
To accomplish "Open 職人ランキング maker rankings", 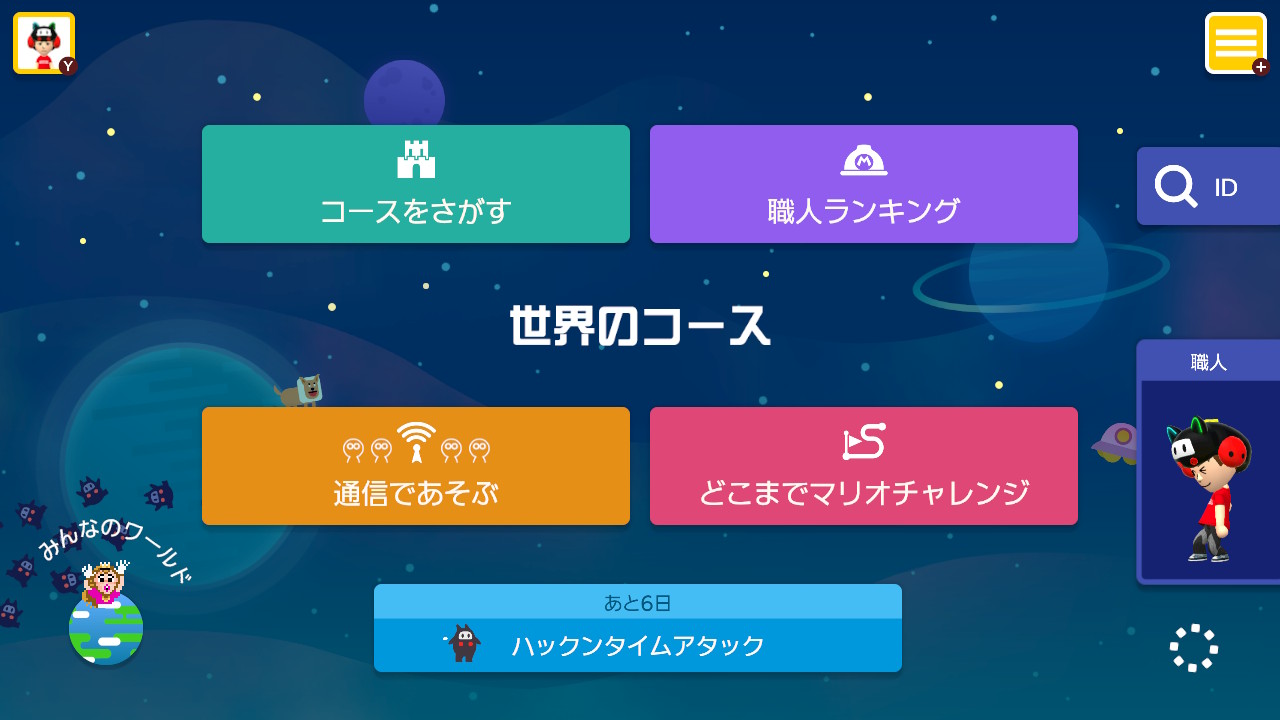I will click(864, 184).
